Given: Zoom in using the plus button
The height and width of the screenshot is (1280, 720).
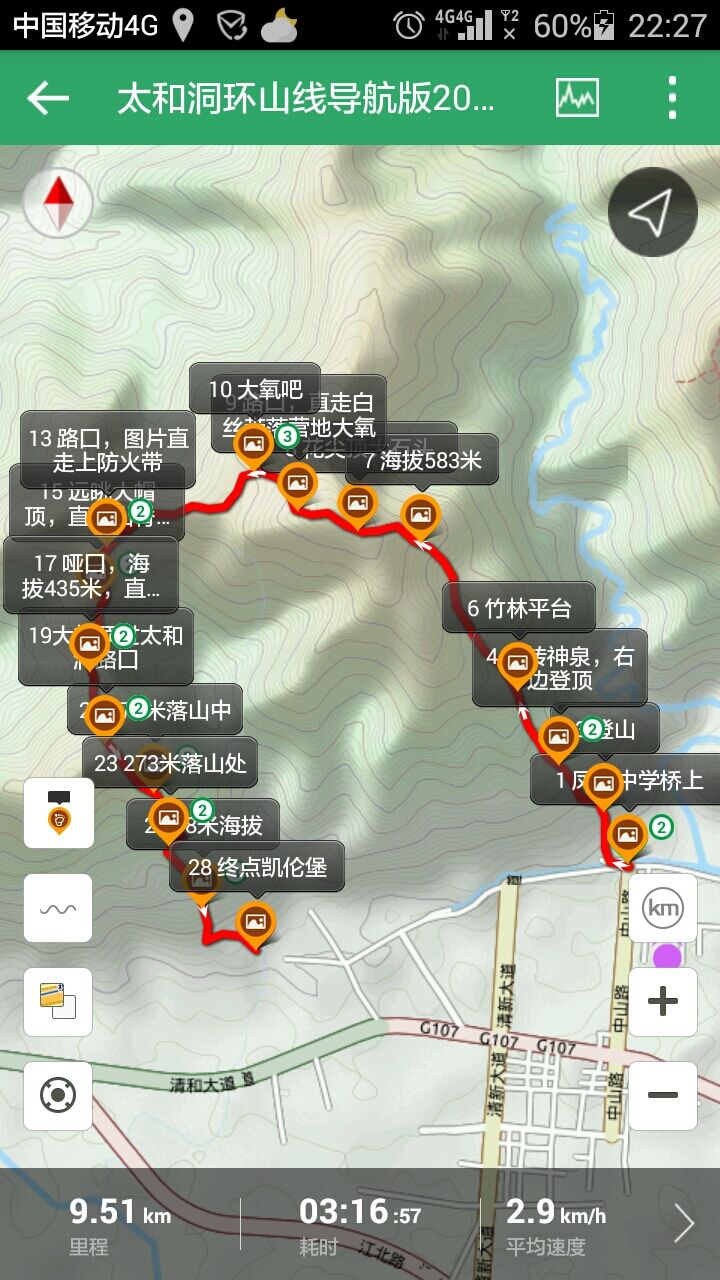Looking at the screenshot, I should click(662, 1001).
